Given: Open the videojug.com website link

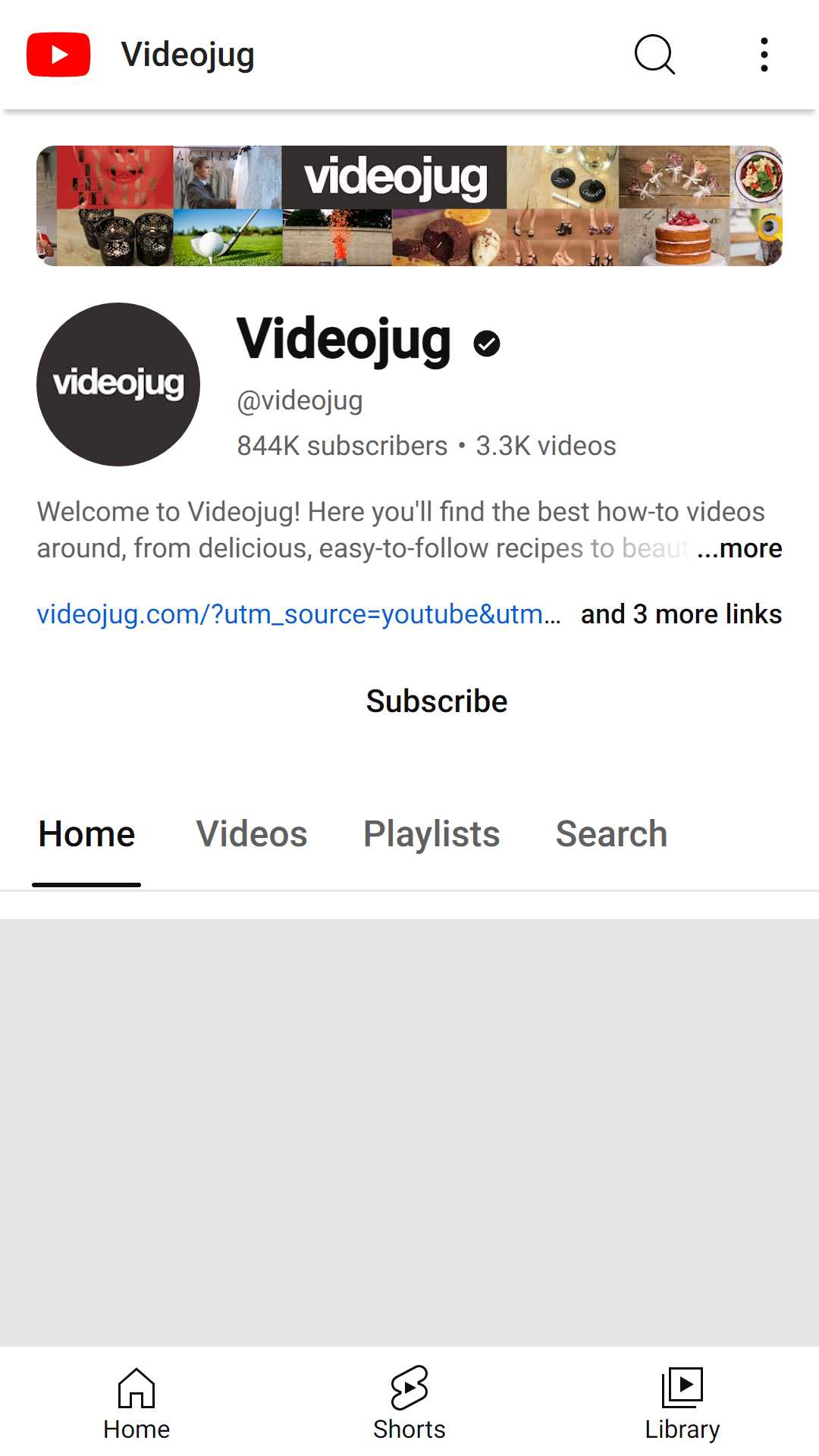Looking at the screenshot, I should pyautogui.click(x=299, y=614).
